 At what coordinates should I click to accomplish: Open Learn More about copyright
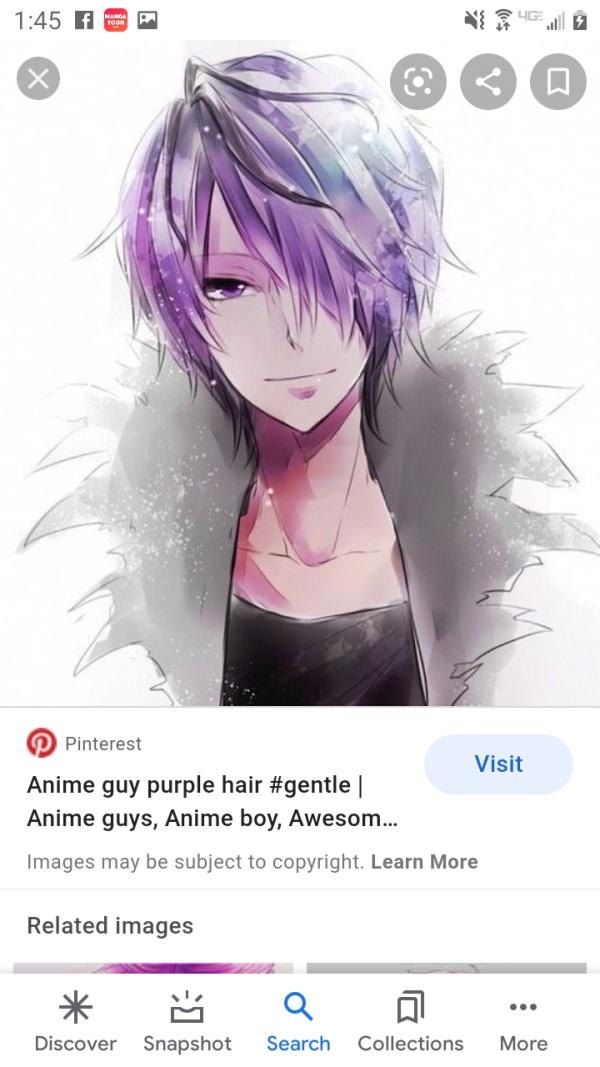(x=424, y=861)
